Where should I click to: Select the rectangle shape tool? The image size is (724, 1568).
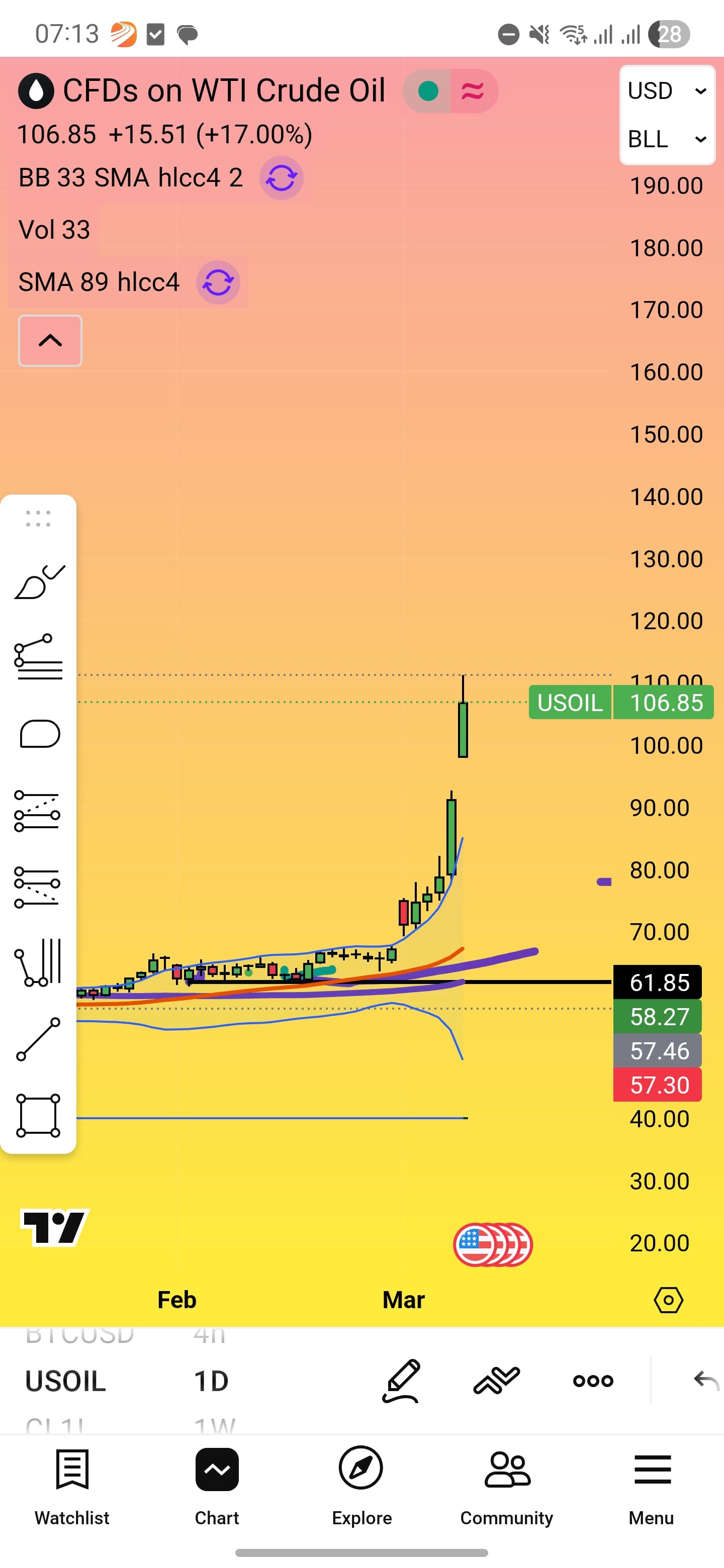38,1115
